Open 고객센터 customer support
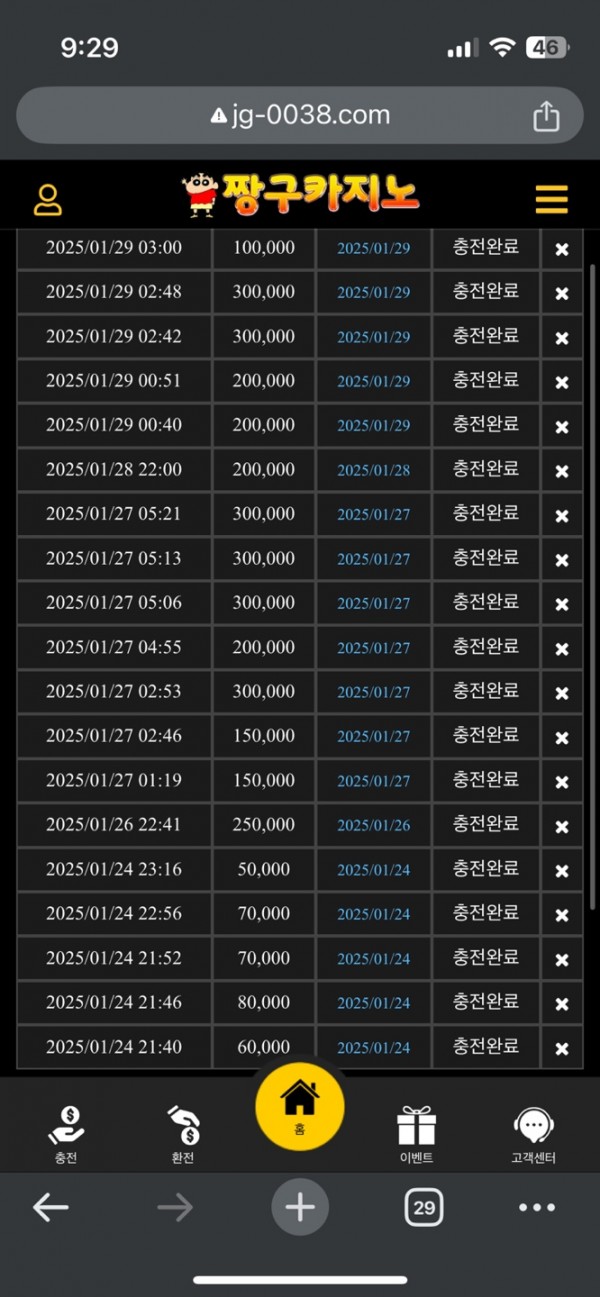 (533, 1135)
